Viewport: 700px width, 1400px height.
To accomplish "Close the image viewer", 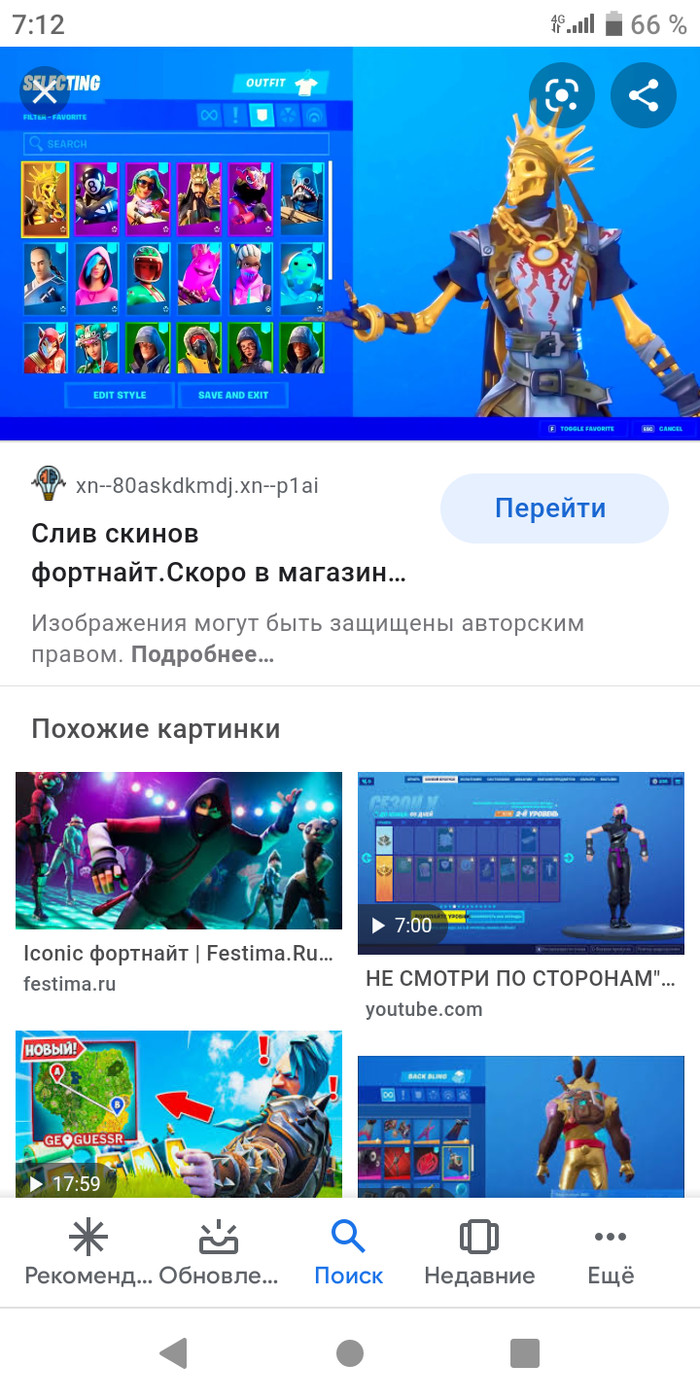I will (44, 94).
